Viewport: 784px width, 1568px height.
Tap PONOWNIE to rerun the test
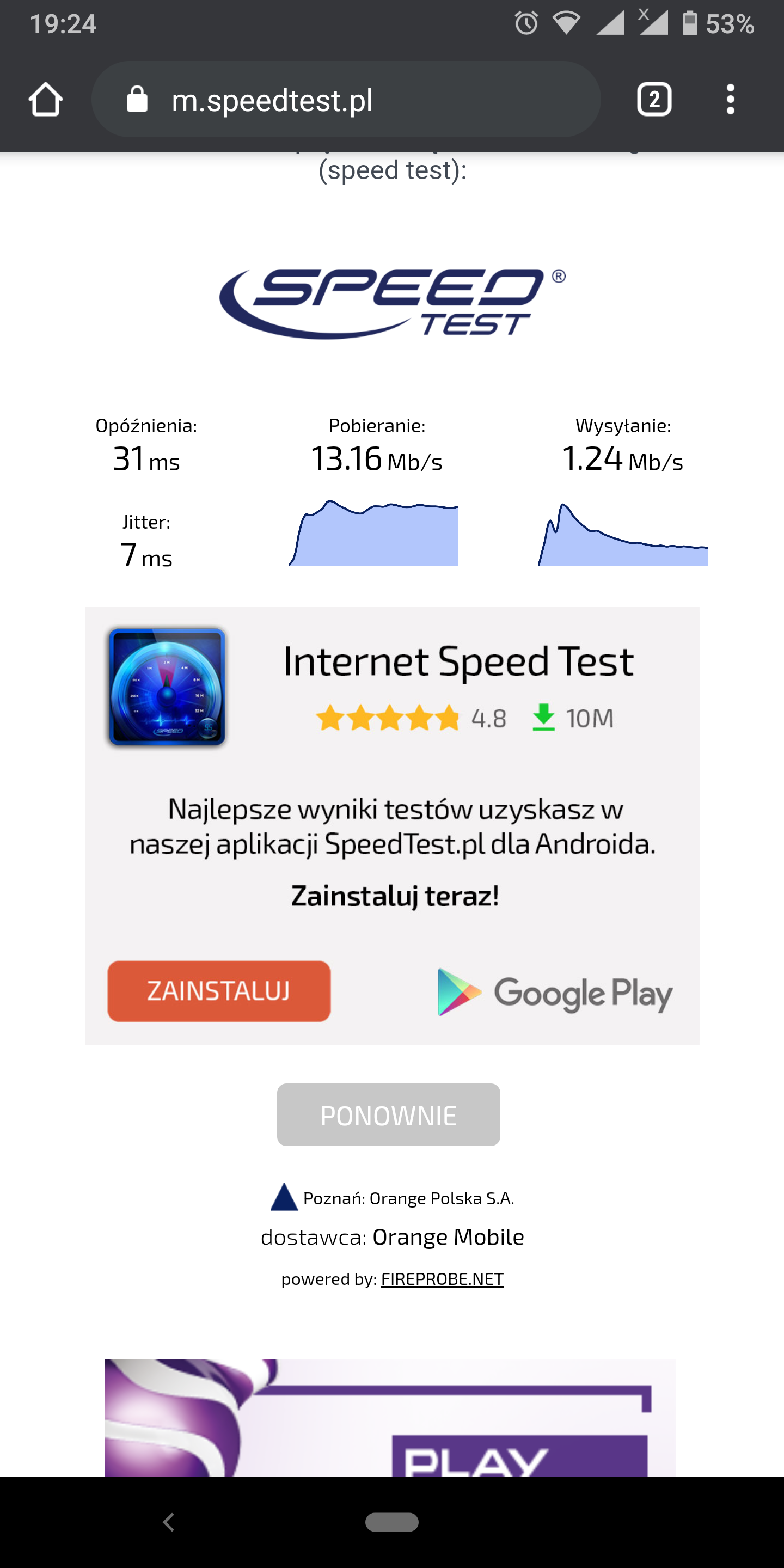(x=388, y=1114)
